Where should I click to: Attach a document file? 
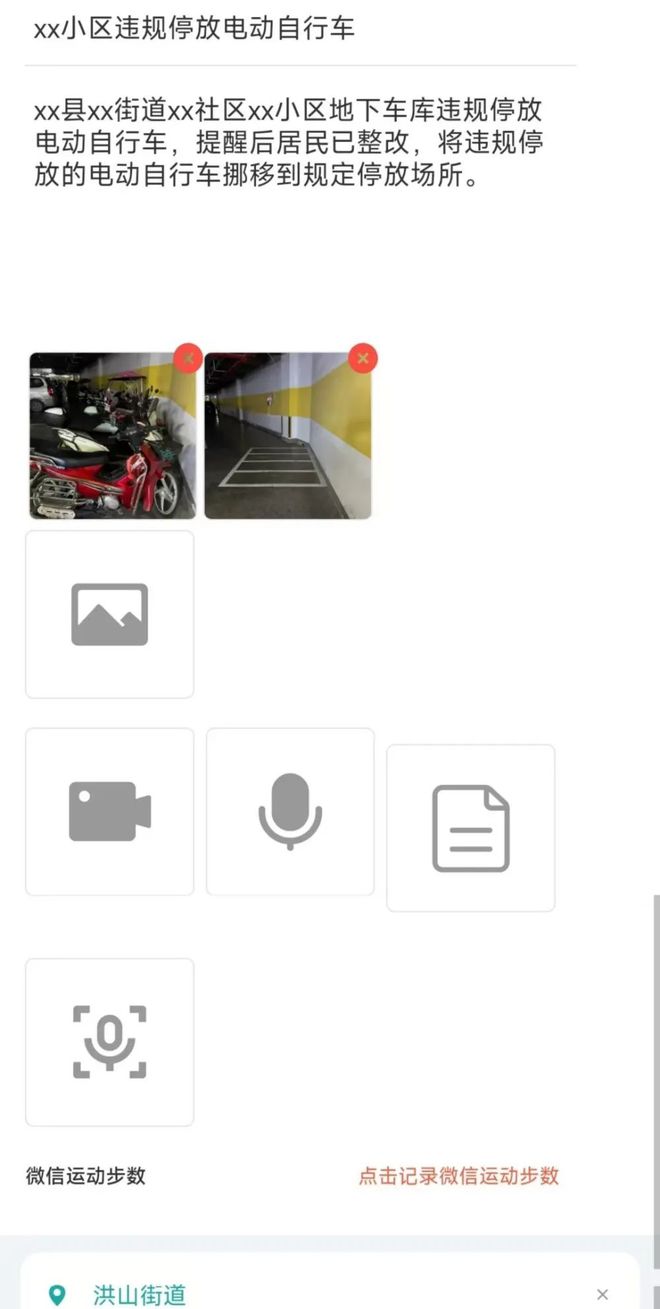point(470,828)
